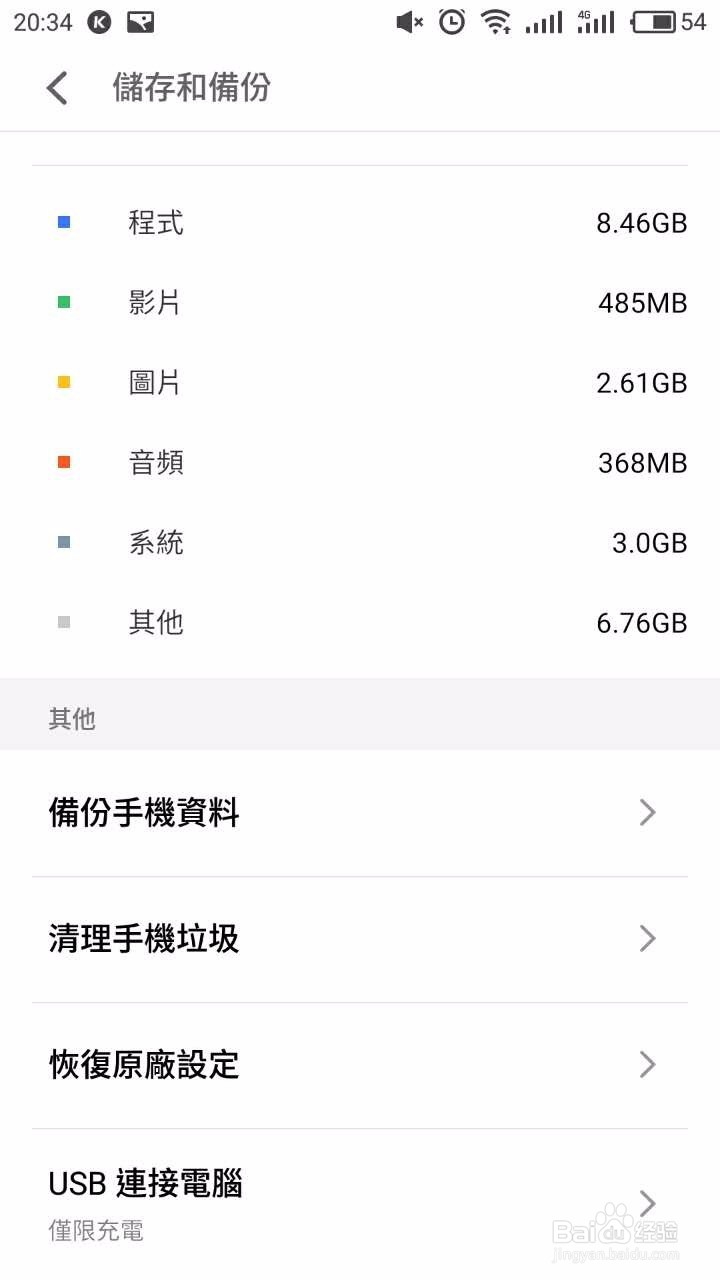Click the 其他 storage legend icon

[x=63, y=622]
